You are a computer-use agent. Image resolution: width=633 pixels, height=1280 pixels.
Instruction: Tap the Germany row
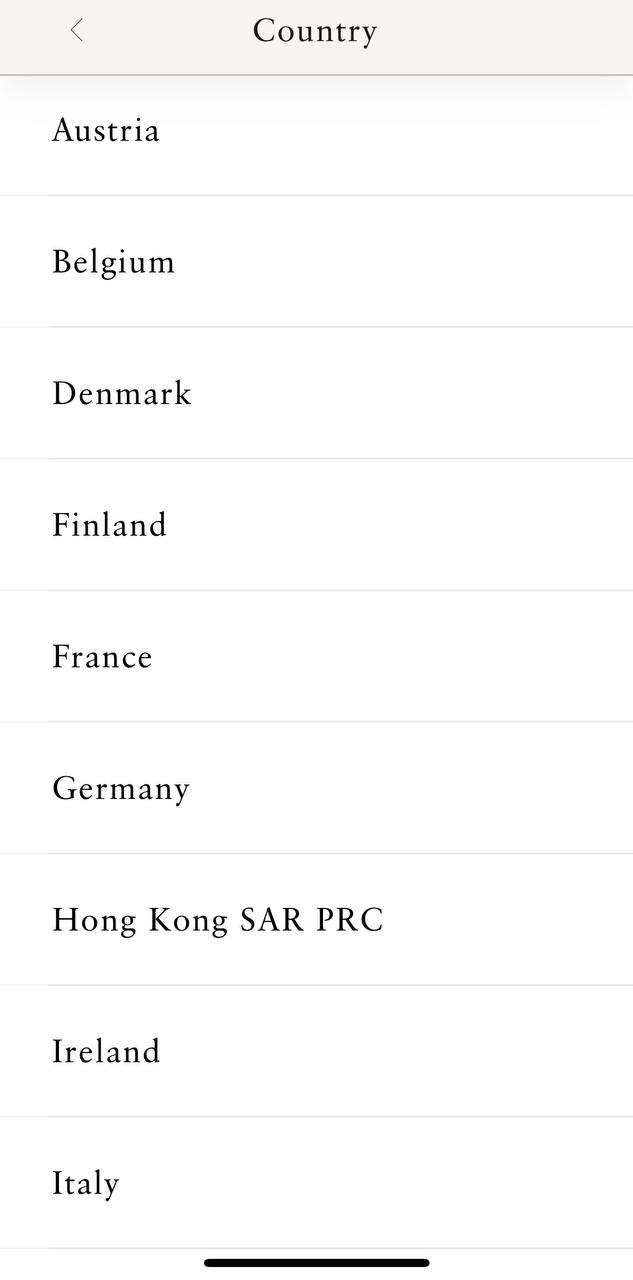click(316, 788)
